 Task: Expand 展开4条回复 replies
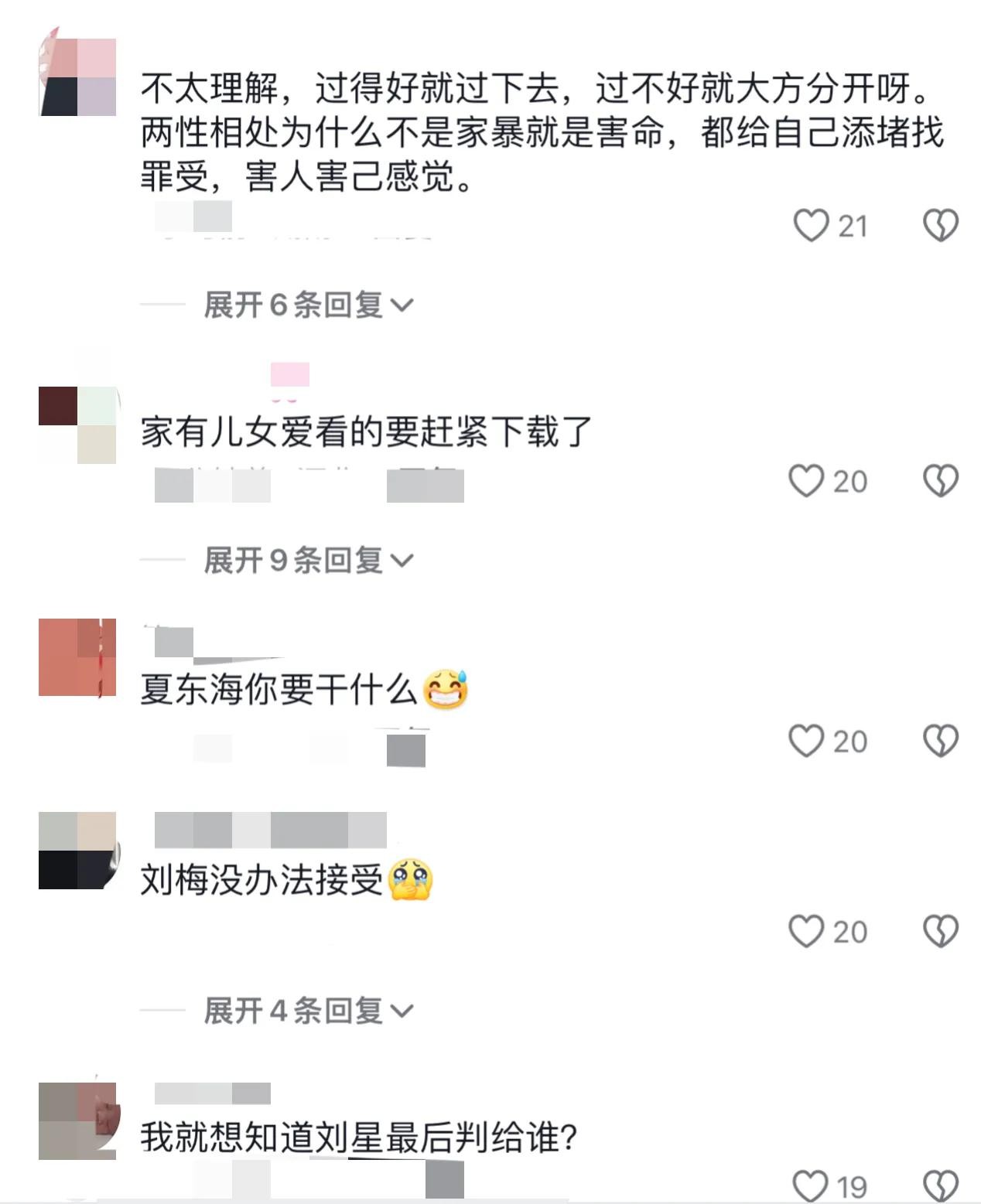[308, 1011]
